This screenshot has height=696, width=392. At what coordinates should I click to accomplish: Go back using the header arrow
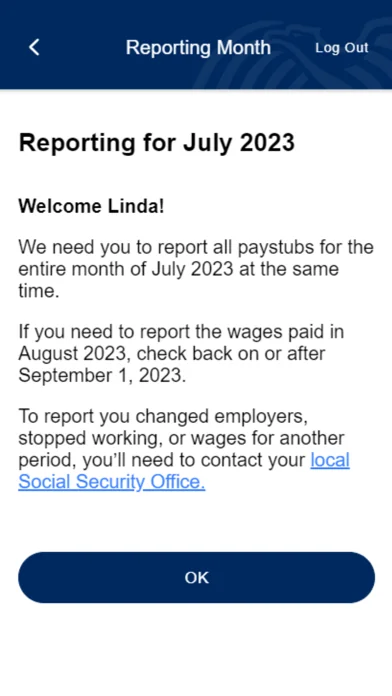34,47
